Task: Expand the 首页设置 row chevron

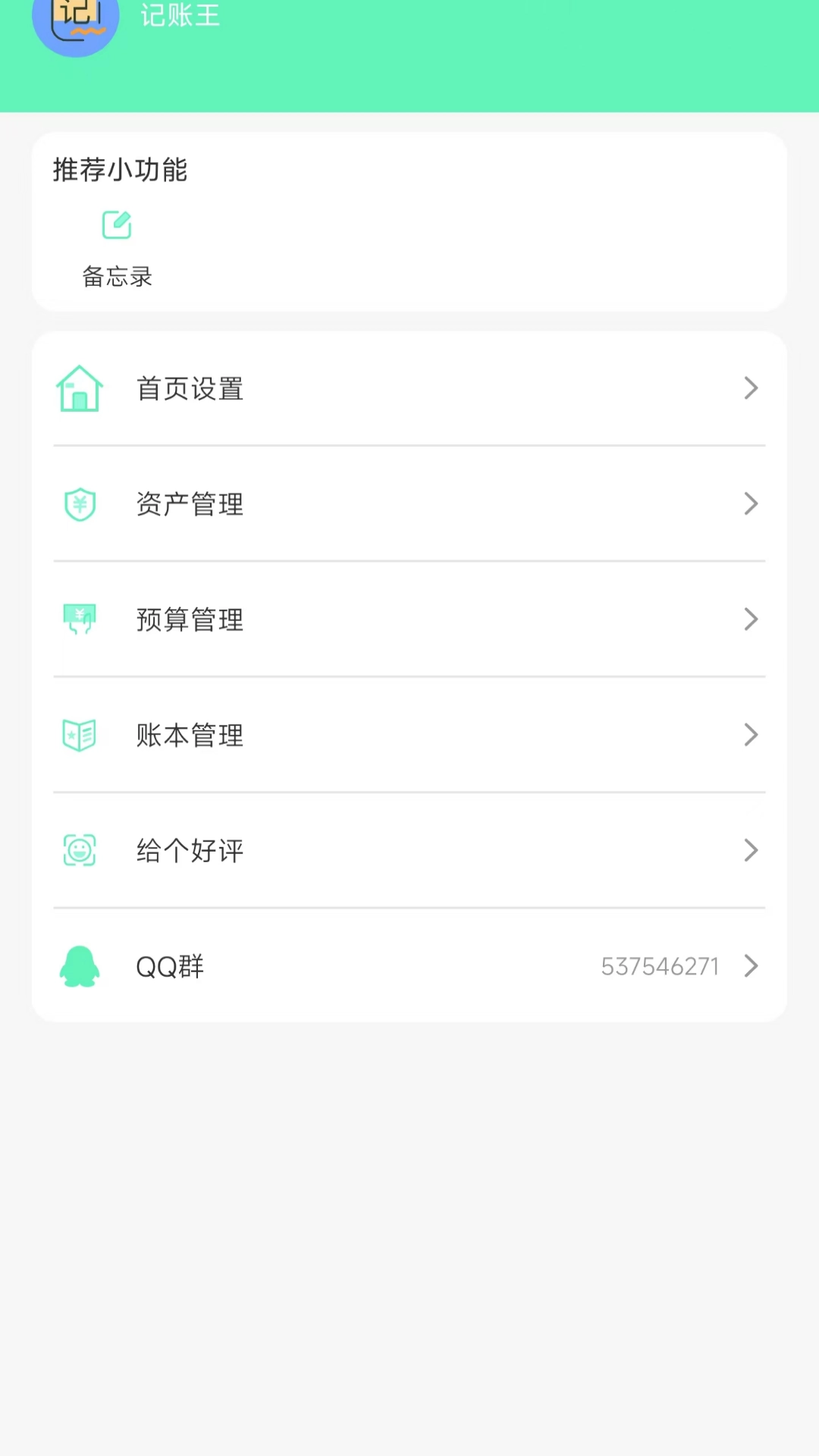Action: (x=751, y=388)
